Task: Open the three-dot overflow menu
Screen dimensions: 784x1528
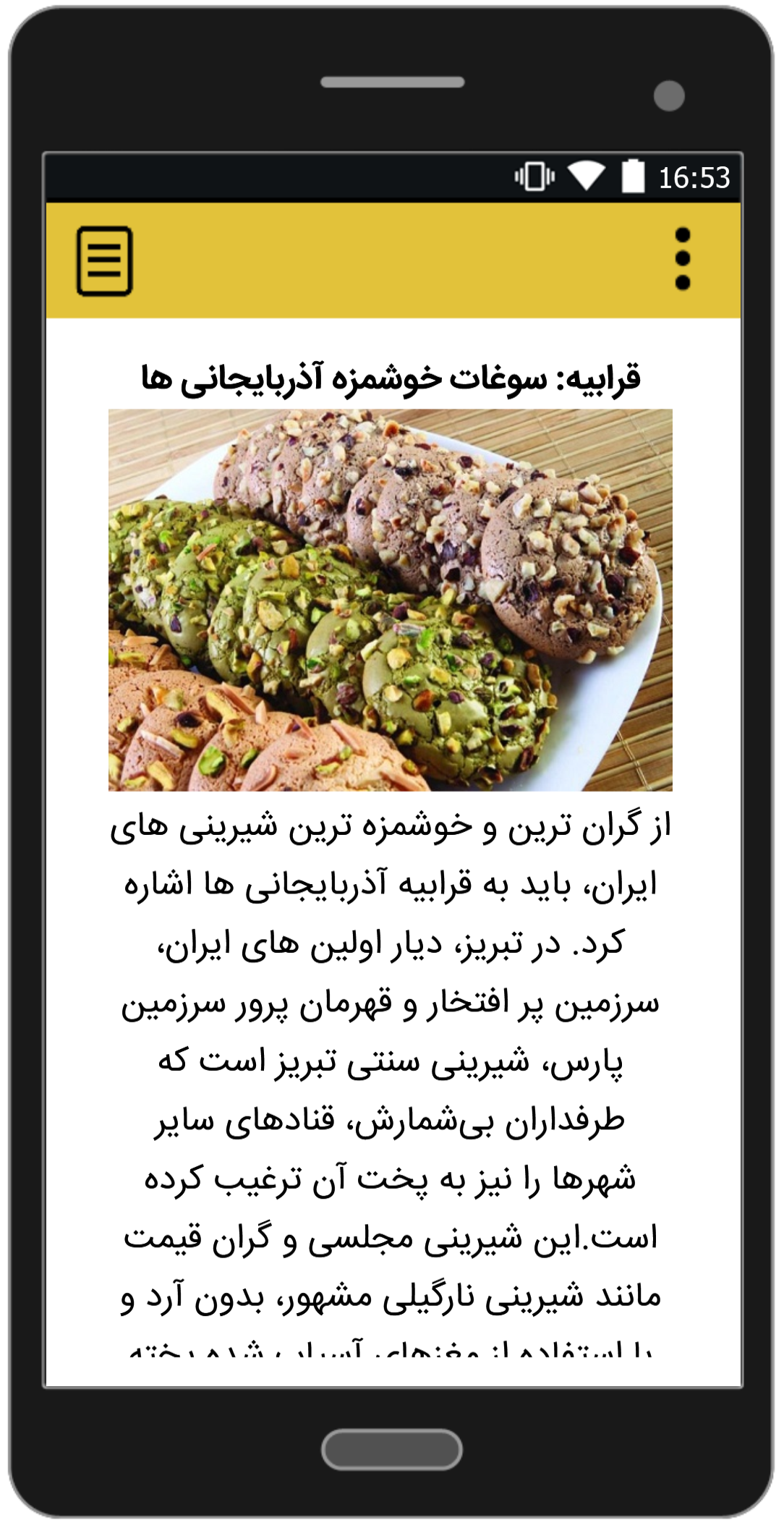Action: pos(682,259)
